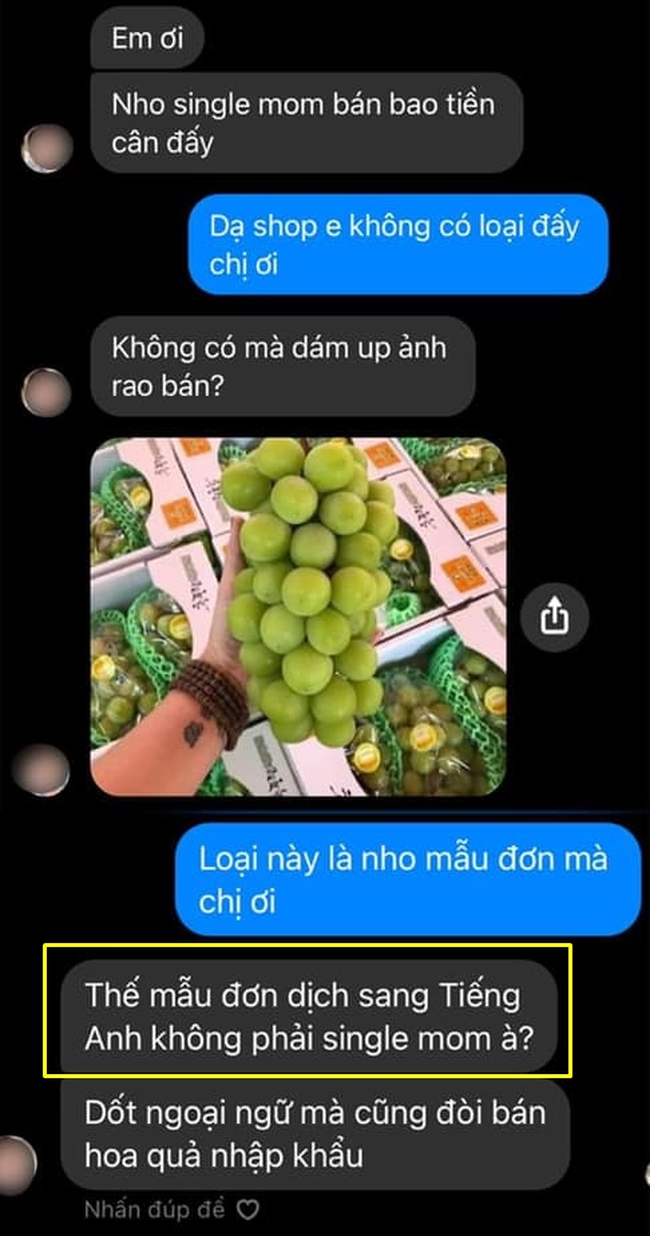
Task: Share the grape photo using the share icon
Action: coord(554,617)
